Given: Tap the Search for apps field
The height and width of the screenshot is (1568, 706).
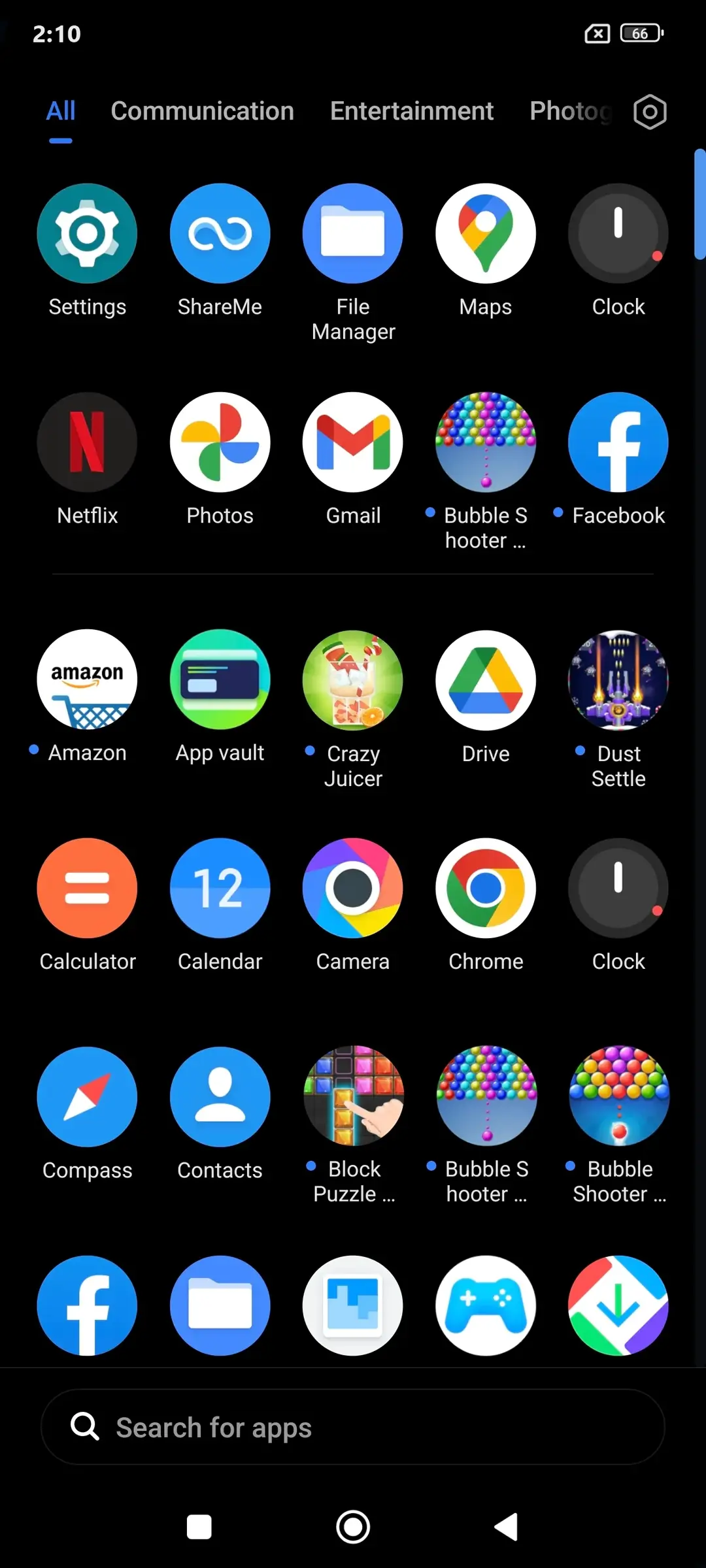Looking at the screenshot, I should [x=353, y=1427].
